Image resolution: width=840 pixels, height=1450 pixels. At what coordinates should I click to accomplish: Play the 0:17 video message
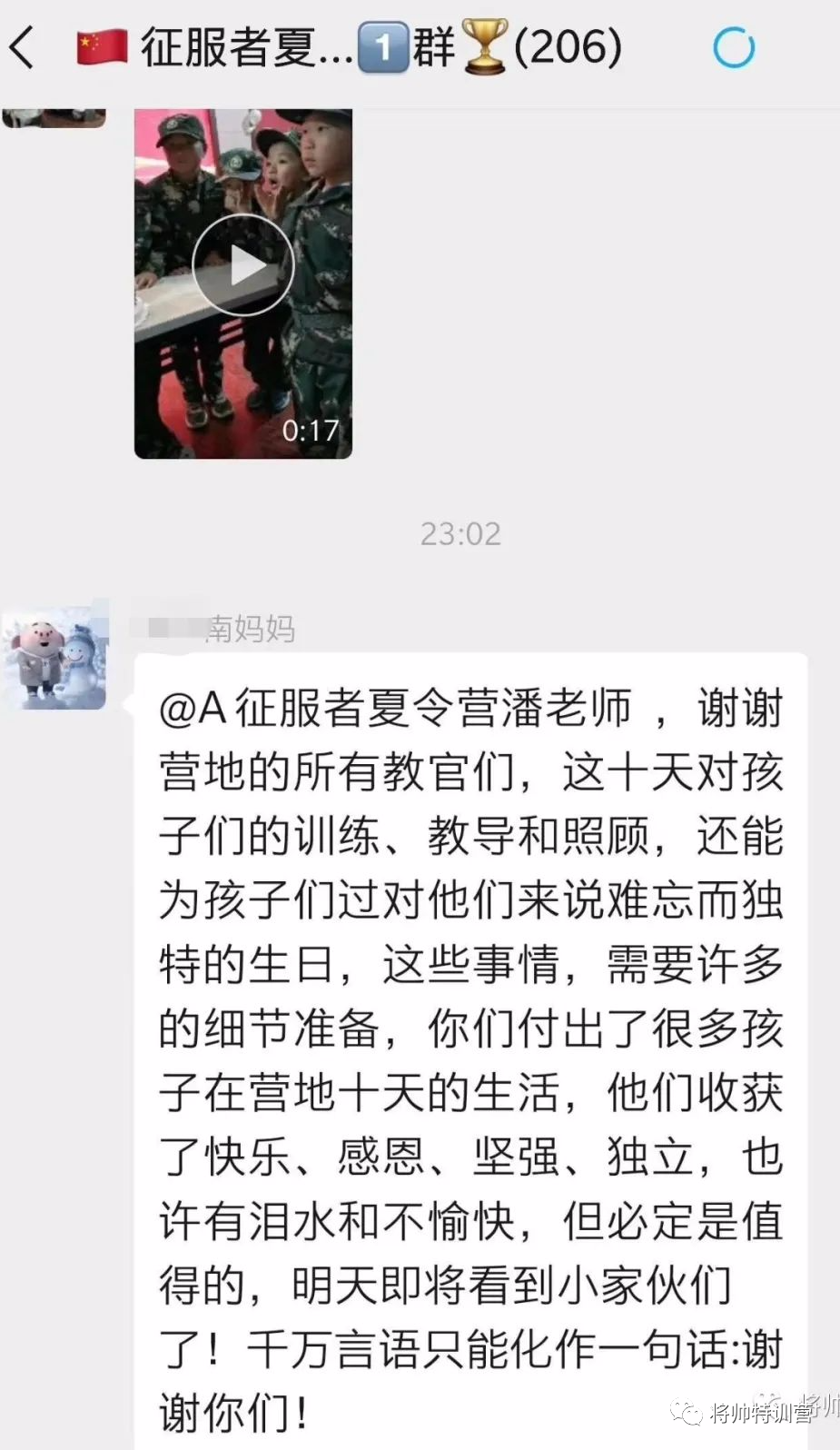point(242,266)
